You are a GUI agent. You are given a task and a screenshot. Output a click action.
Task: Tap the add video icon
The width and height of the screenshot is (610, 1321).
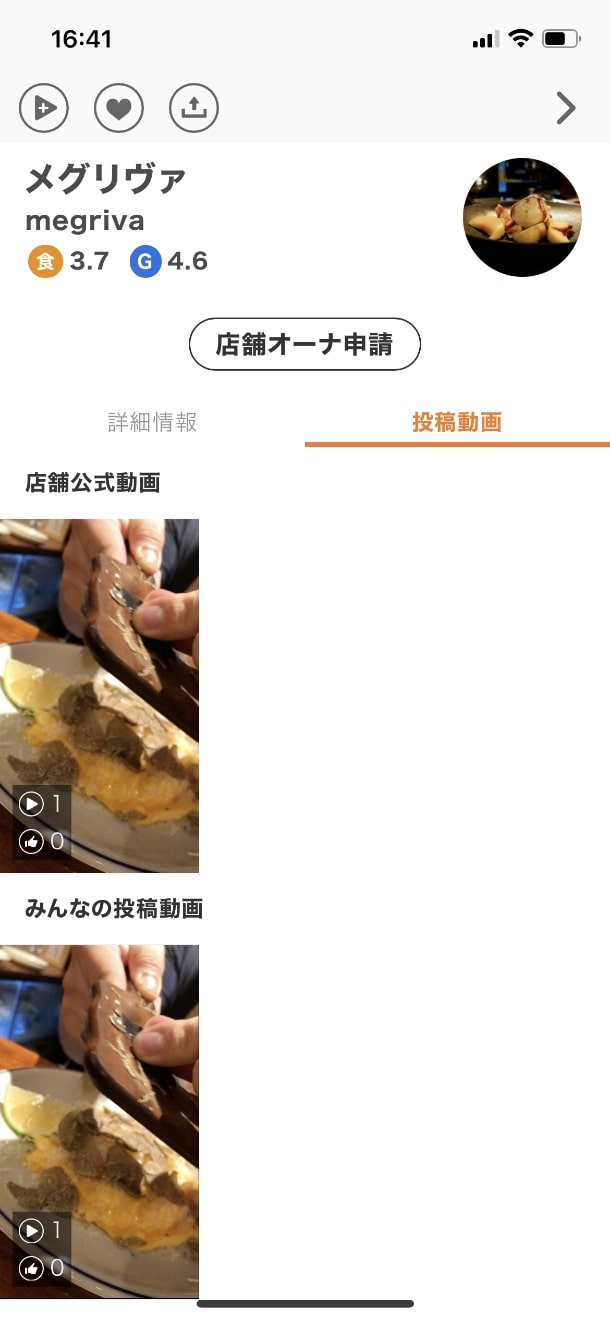pos(44,108)
